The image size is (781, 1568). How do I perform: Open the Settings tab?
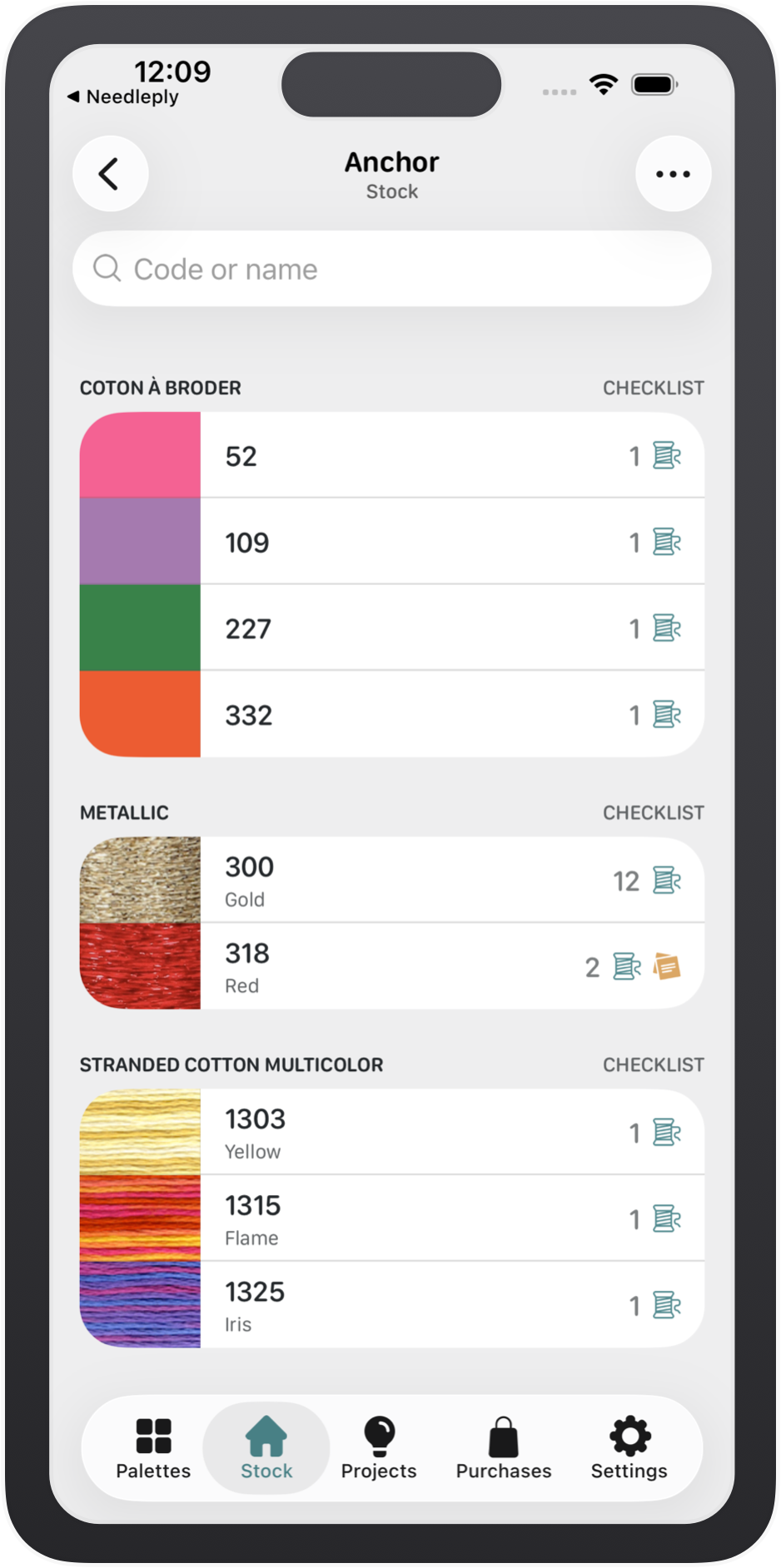pyautogui.click(x=629, y=1449)
